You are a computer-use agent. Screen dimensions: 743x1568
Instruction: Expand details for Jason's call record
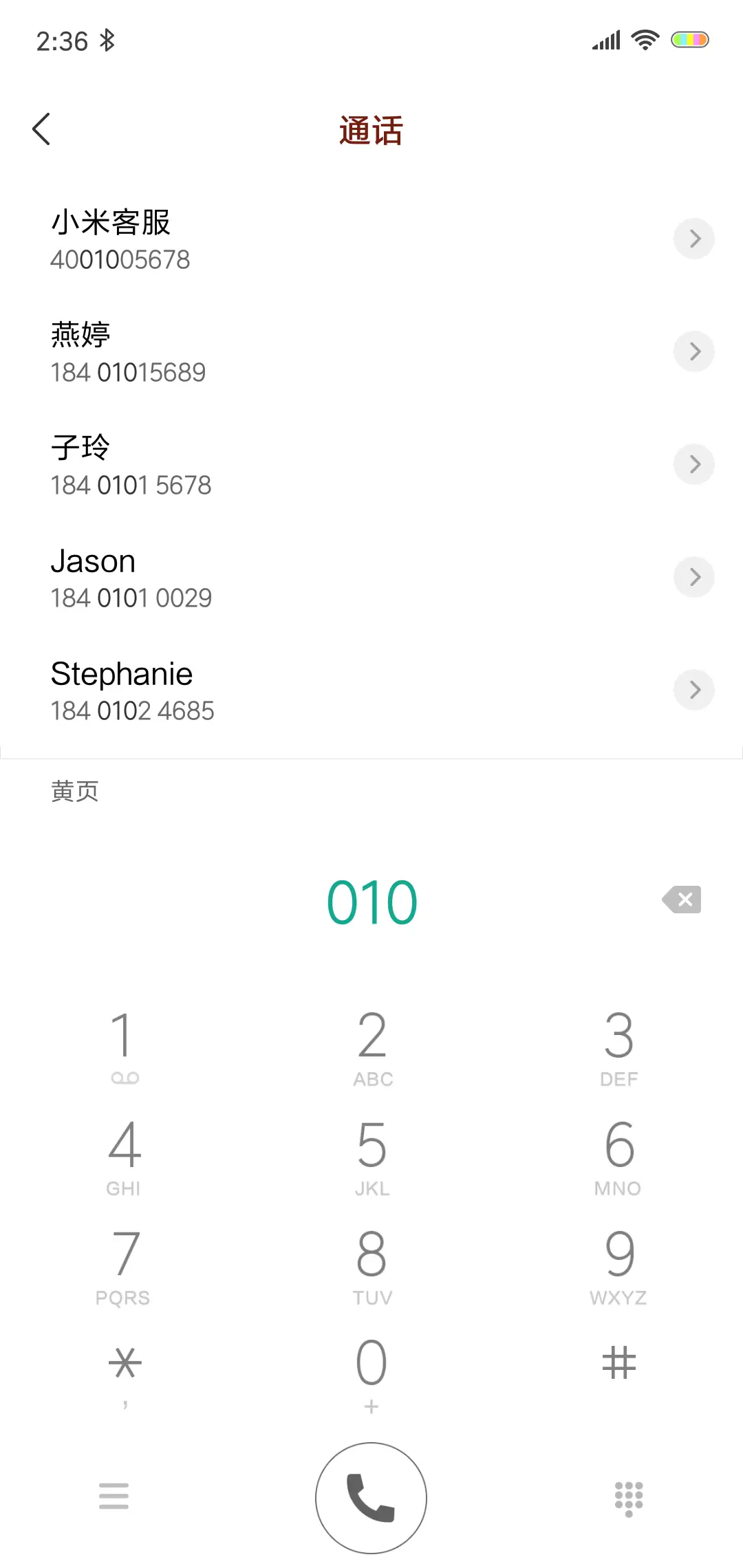pos(693,577)
